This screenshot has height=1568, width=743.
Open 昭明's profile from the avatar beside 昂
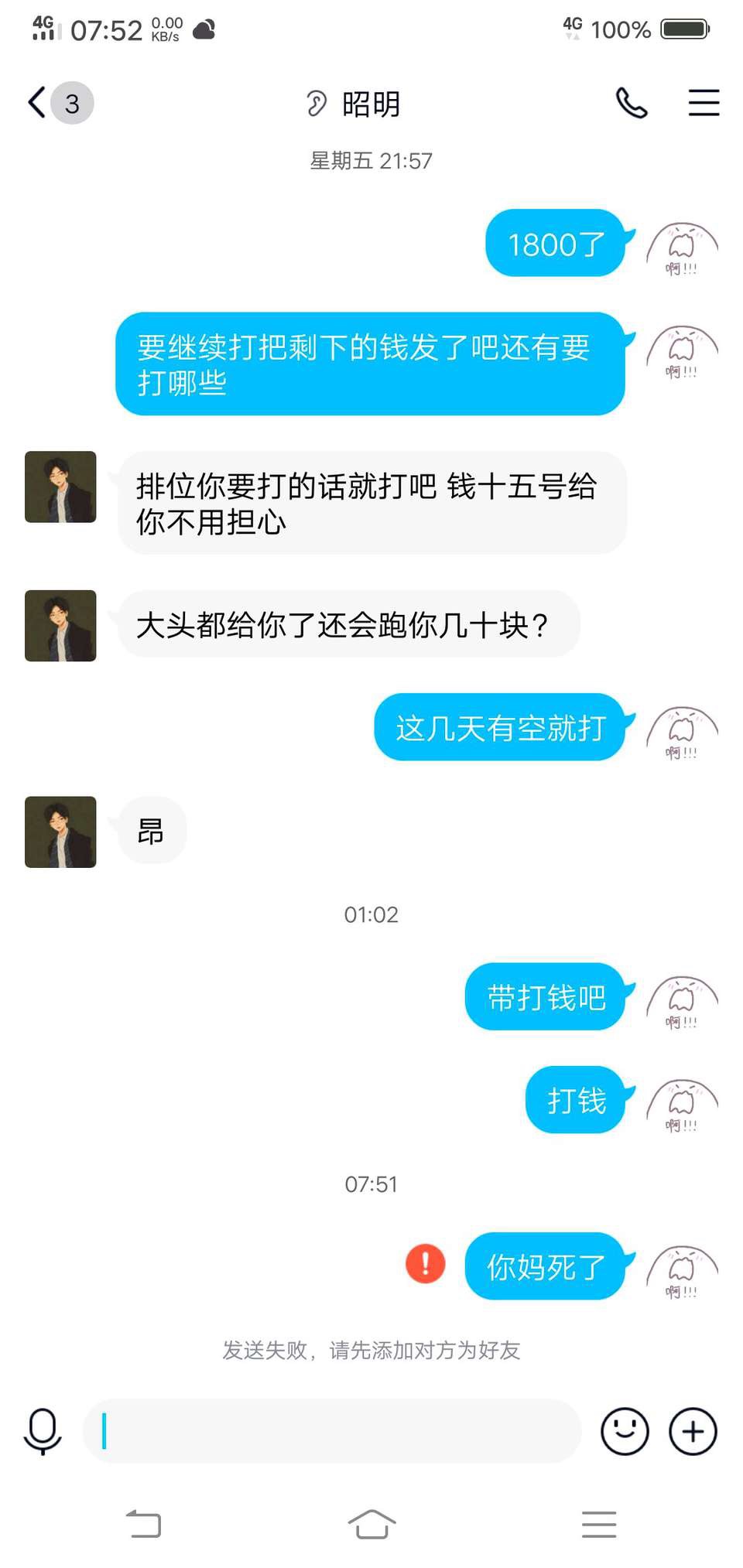tap(60, 832)
